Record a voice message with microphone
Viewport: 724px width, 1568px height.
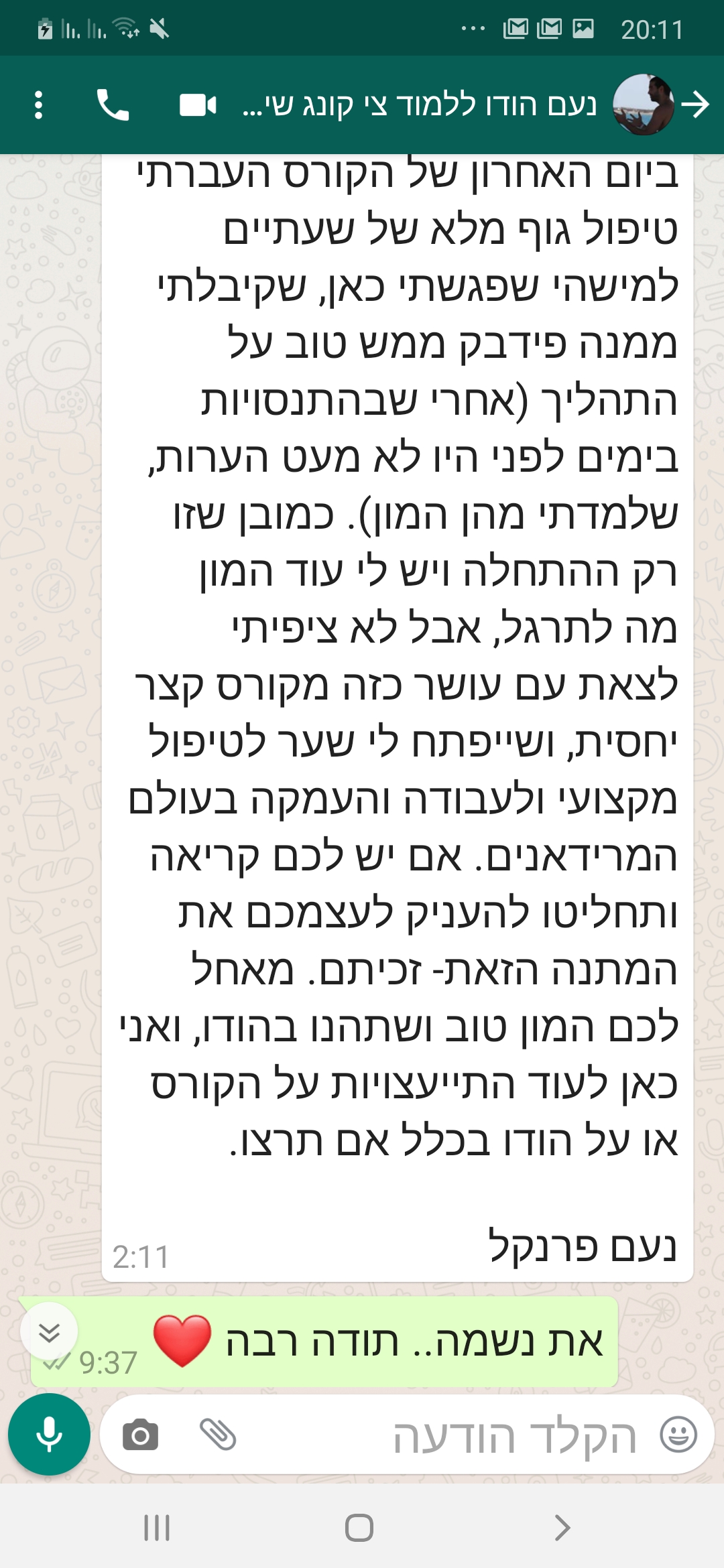49,1434
